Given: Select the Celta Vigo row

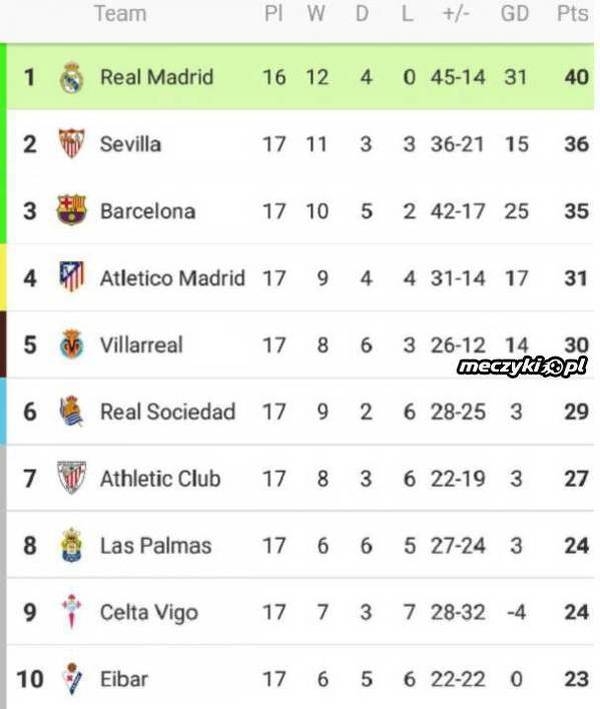Looking at the screenshot, I should 300,612.
